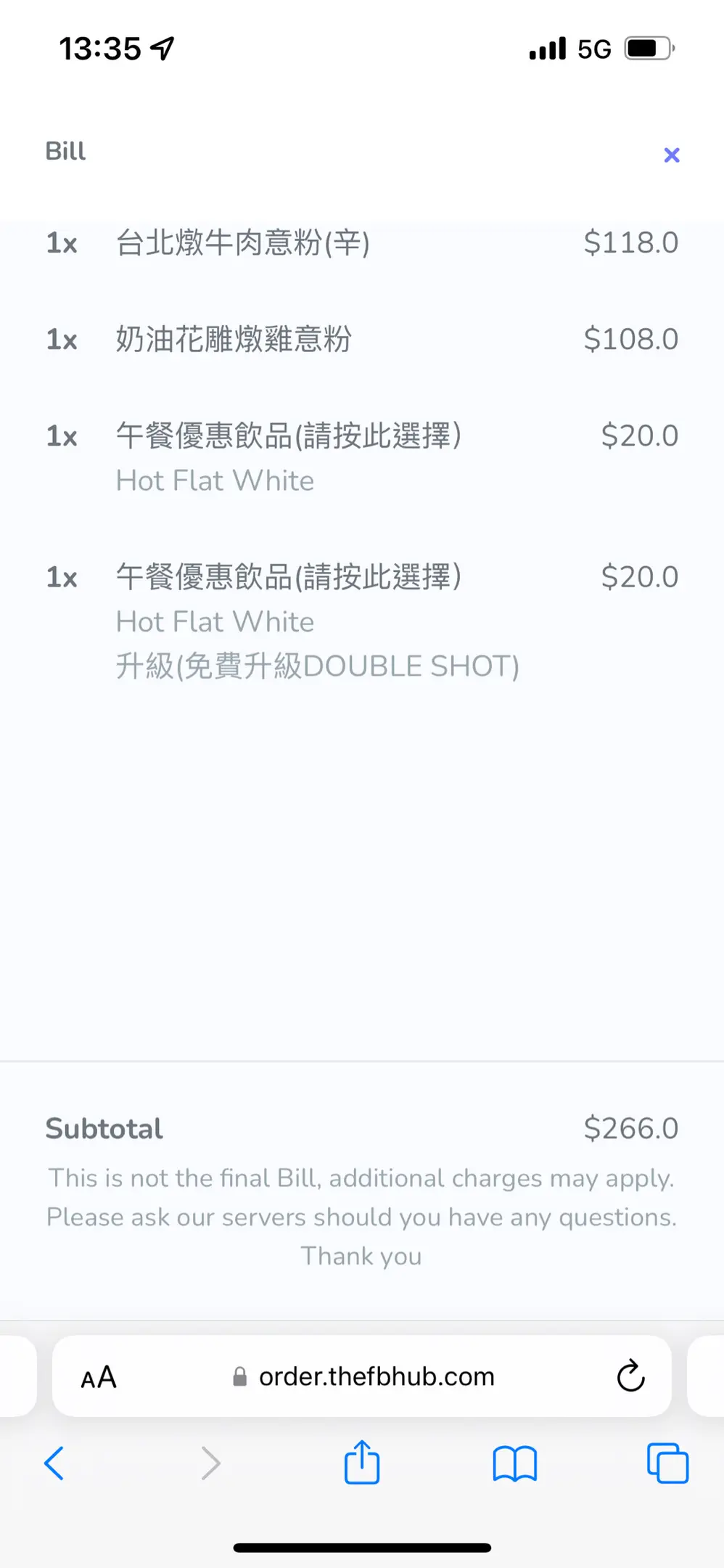Go back to the previous page
The image size is (724, 1568).
[54, 1463]
